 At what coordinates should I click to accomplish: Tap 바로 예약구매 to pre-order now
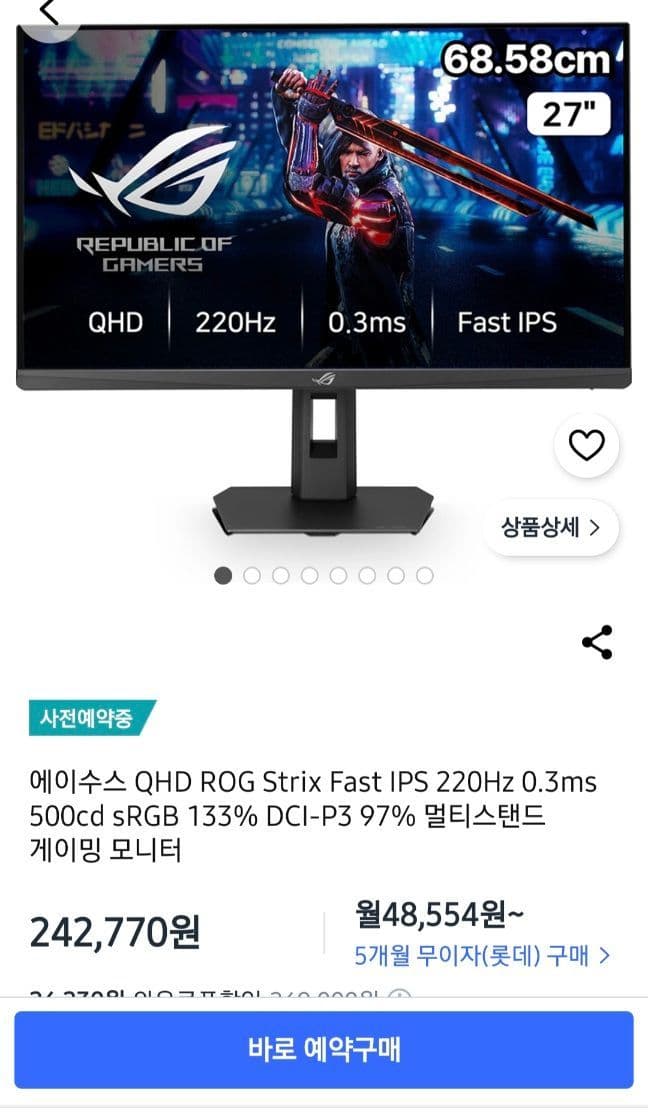(324, 1049)
